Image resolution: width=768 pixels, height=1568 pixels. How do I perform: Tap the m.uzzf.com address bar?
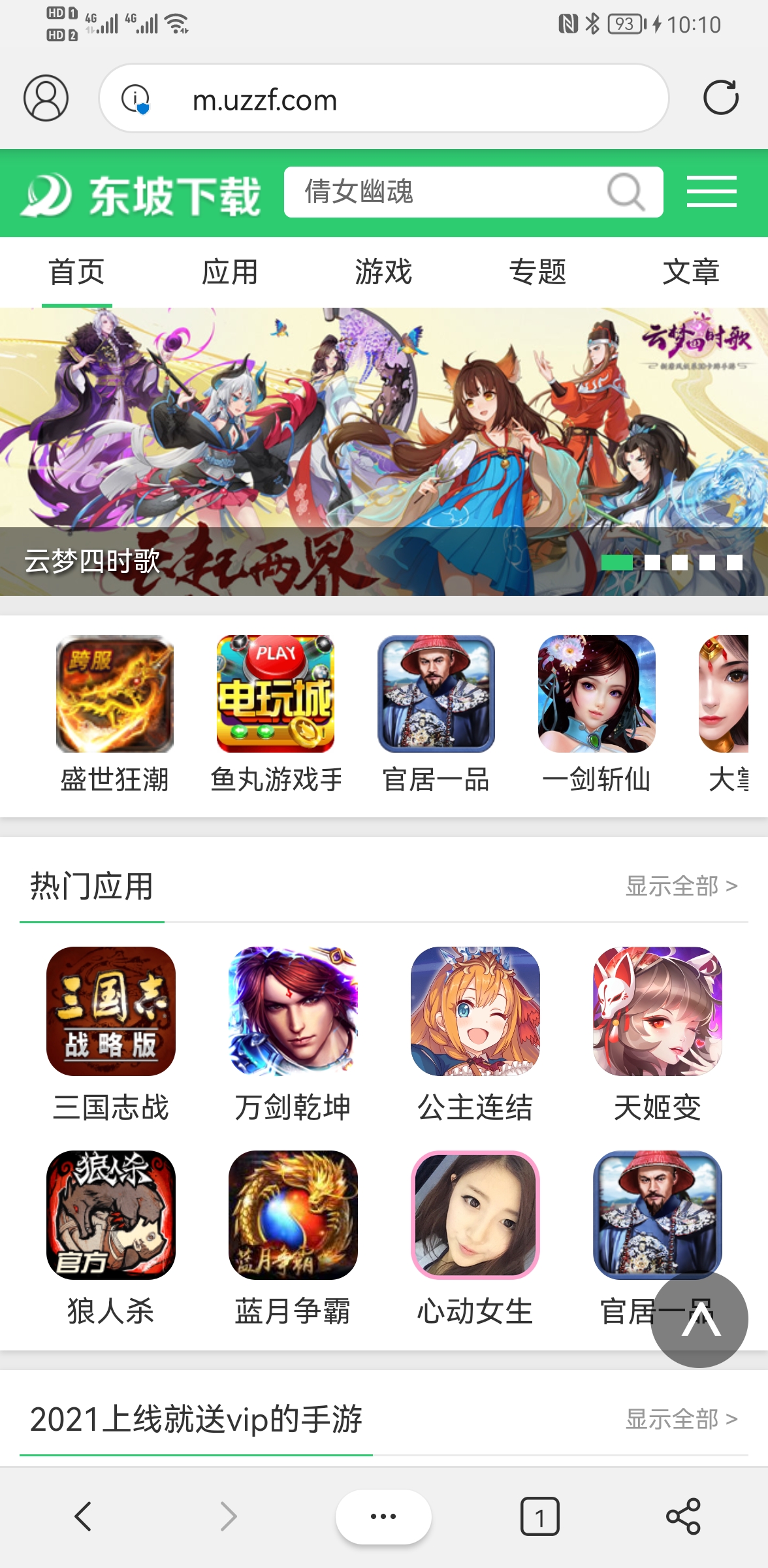coord(392,99)
